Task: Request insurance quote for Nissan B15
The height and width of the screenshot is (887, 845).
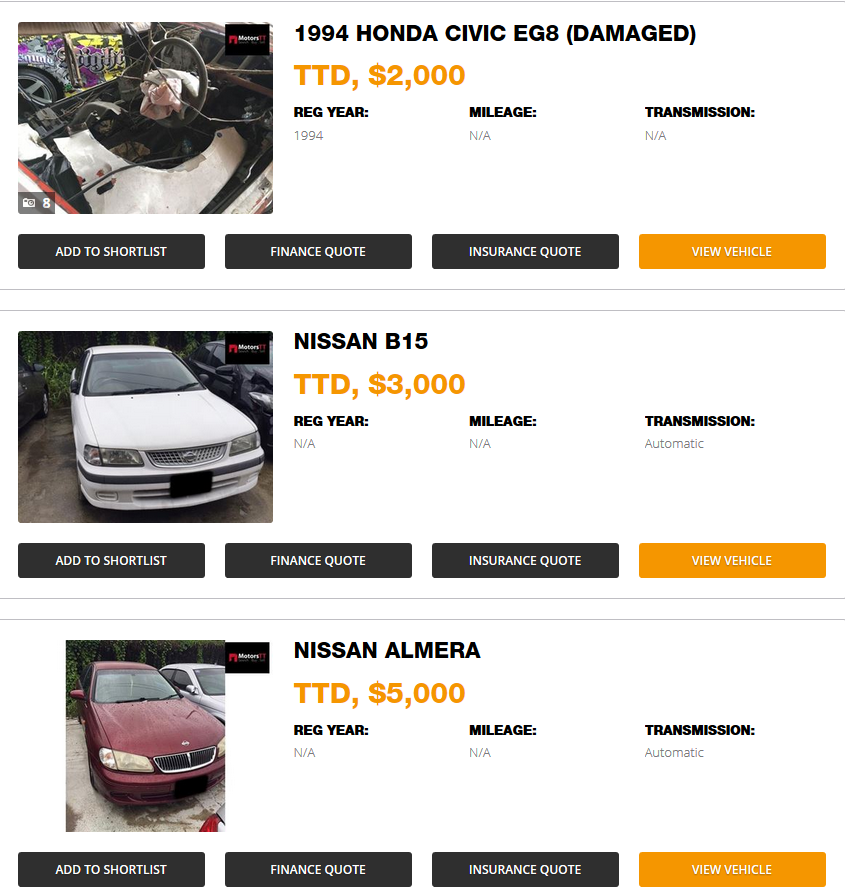Action: (525, 561)
